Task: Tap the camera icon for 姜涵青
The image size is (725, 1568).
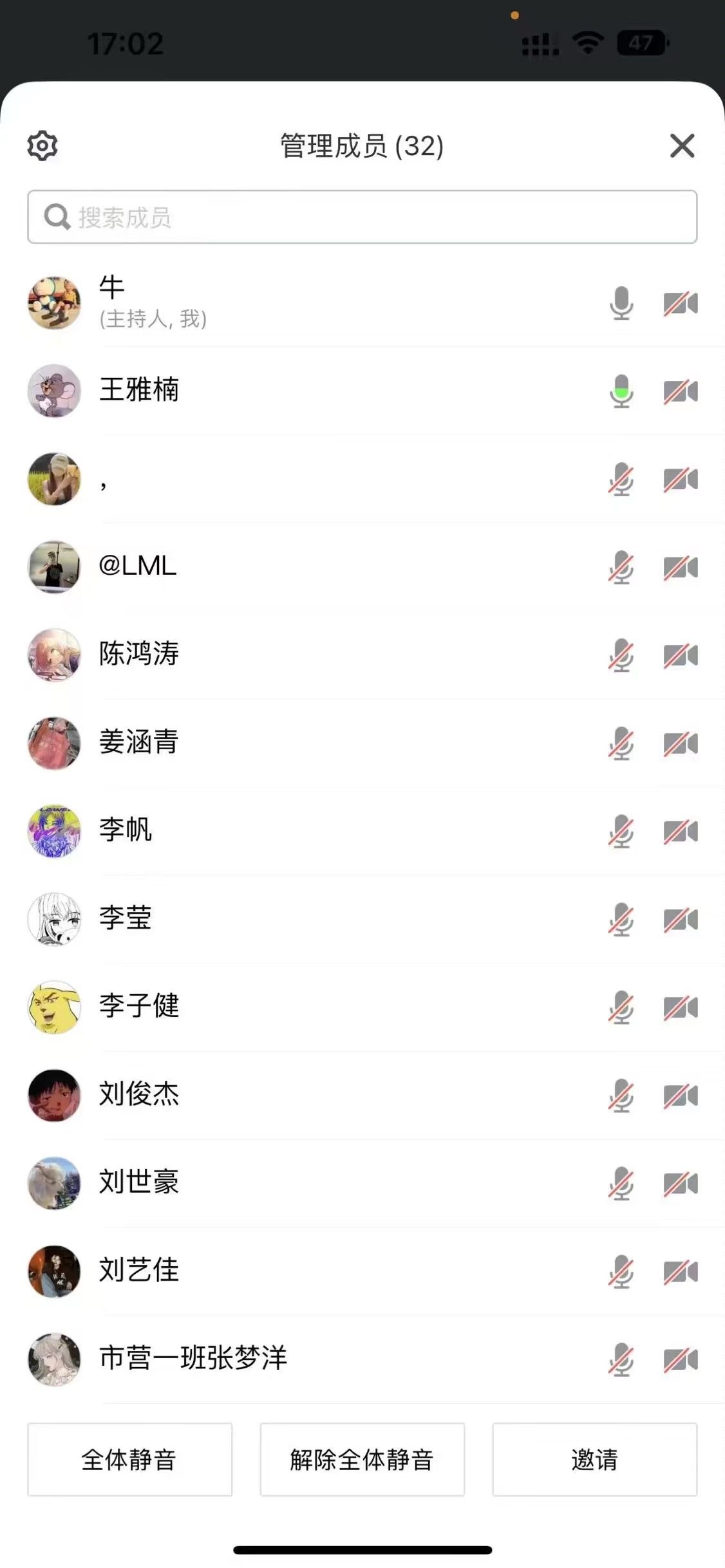Action: tap(681, 744)
